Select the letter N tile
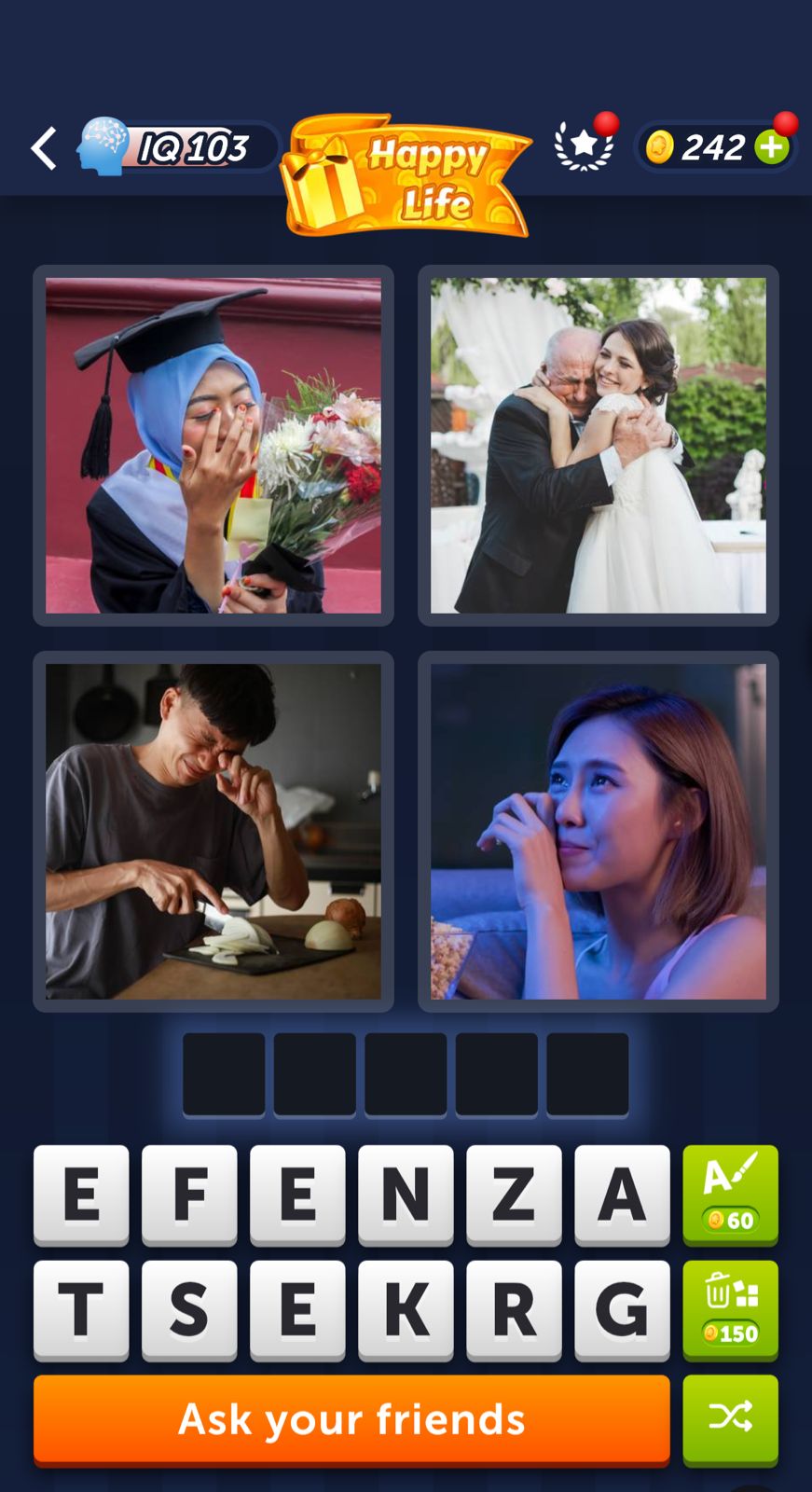The height and width of the screenshot is (1492, 812). 406,1195
